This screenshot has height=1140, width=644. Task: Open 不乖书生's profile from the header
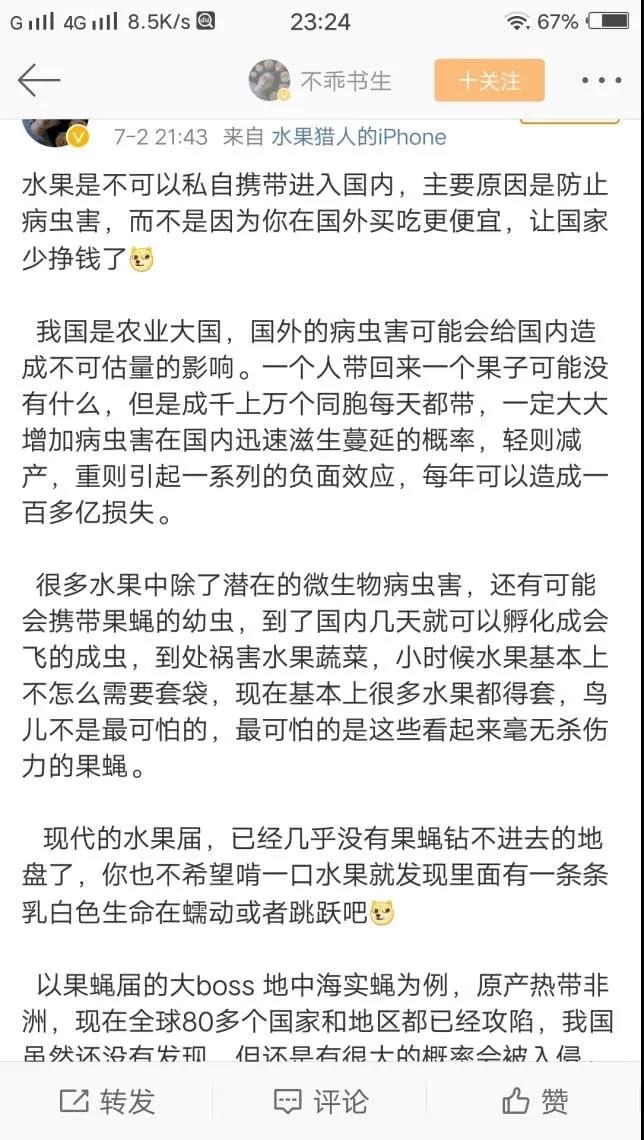tap(322, 81)
